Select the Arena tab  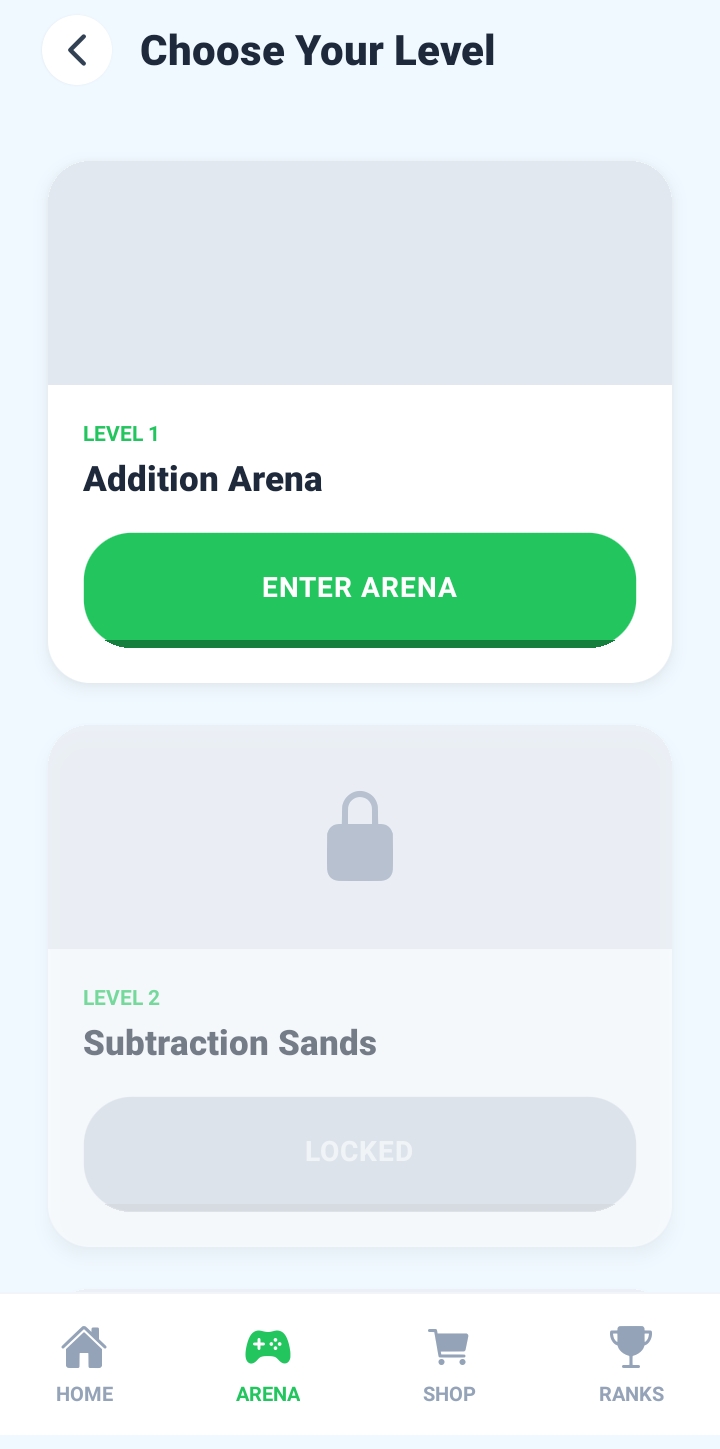pos(268,1364)
